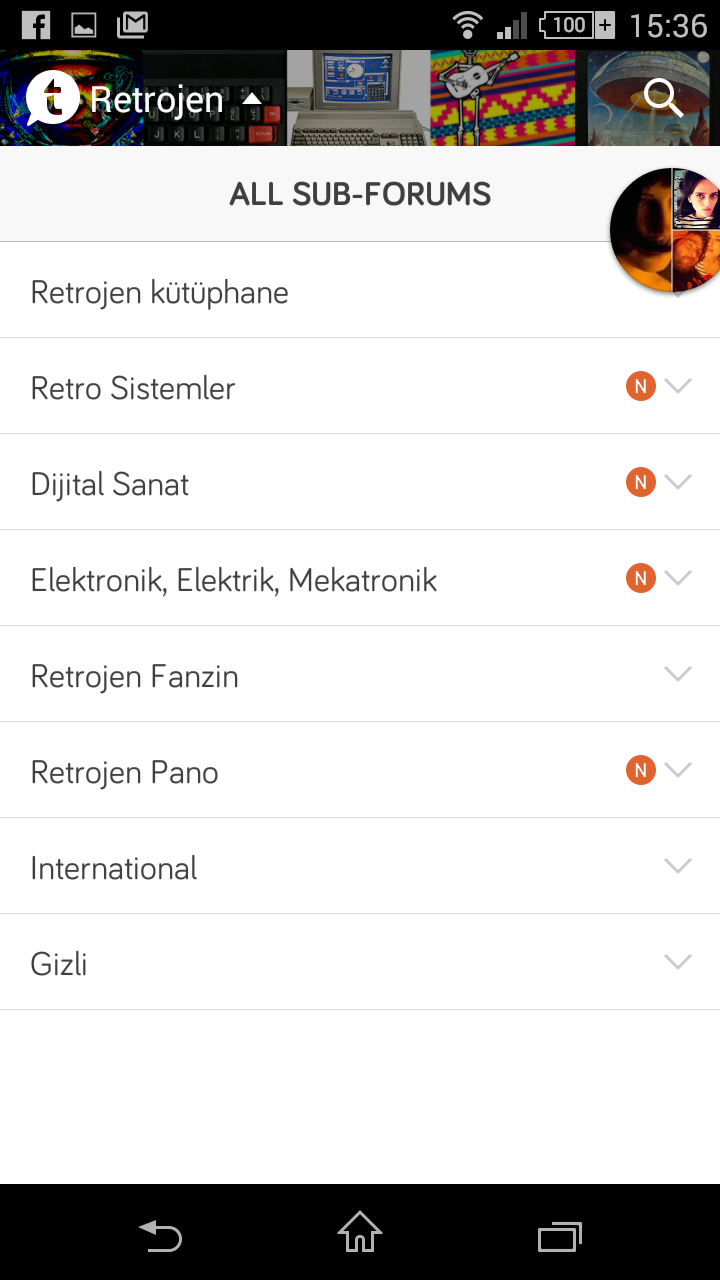Expand Dijital Sanat chevron
720x1280 pixels.
coord(678,482)
